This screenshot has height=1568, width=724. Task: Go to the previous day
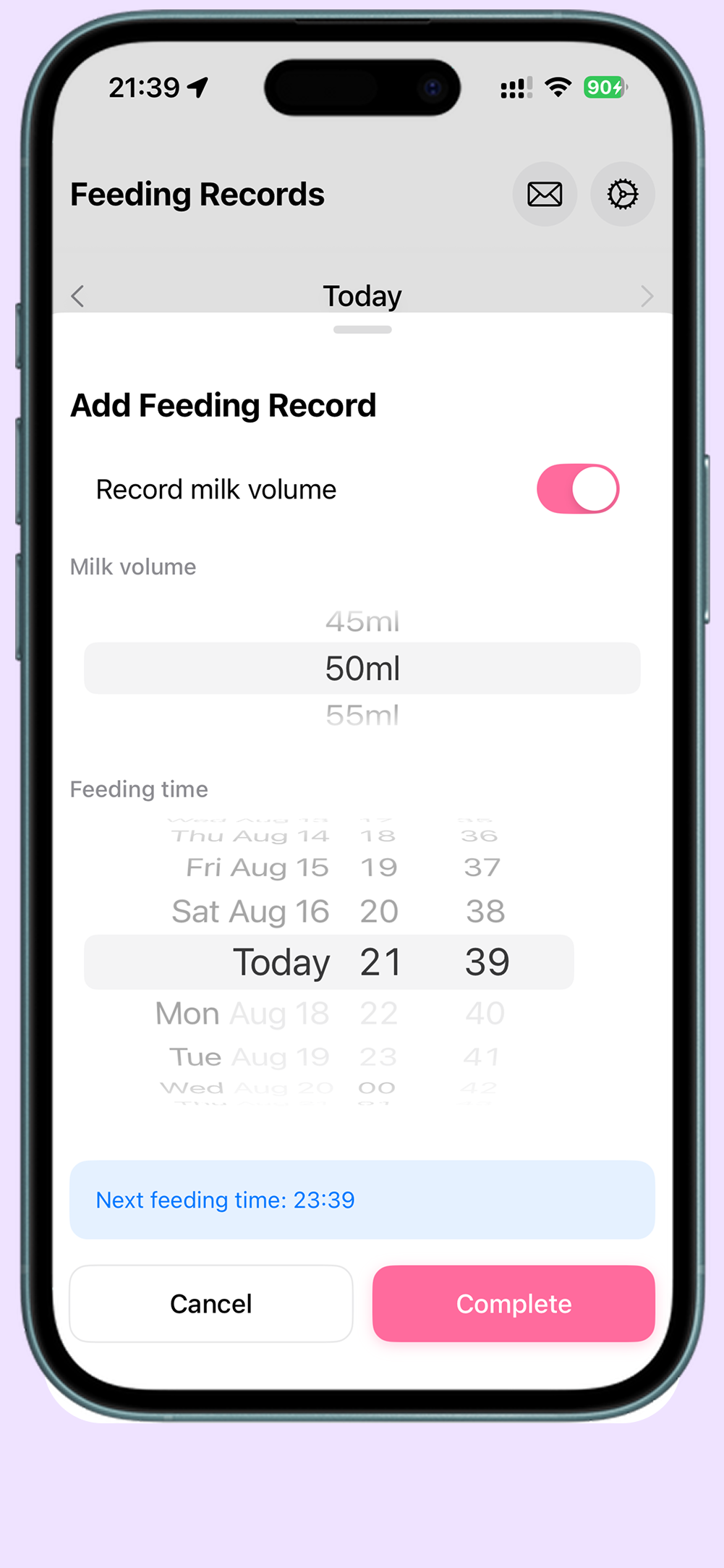pos(78,296)
